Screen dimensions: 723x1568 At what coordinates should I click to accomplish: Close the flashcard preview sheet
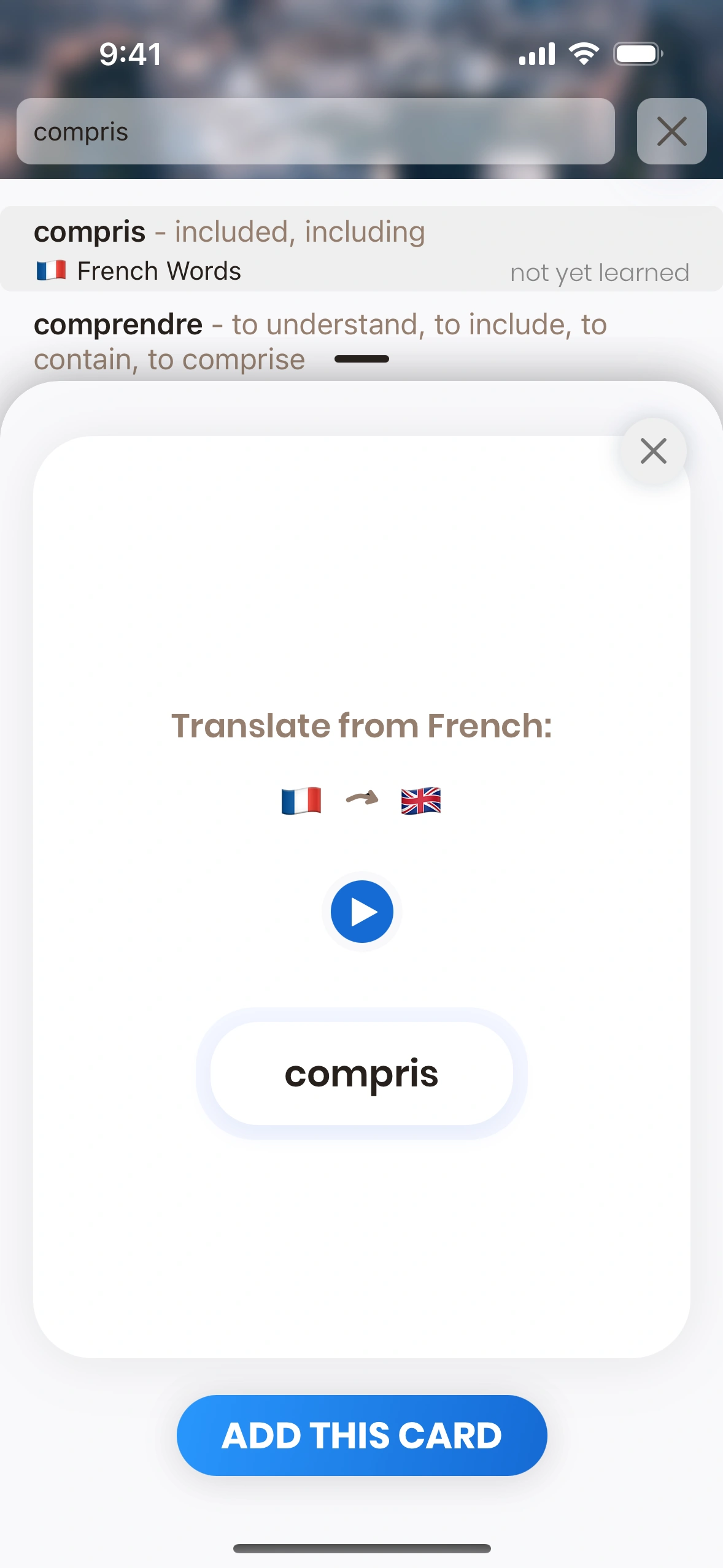click(653, 452)
